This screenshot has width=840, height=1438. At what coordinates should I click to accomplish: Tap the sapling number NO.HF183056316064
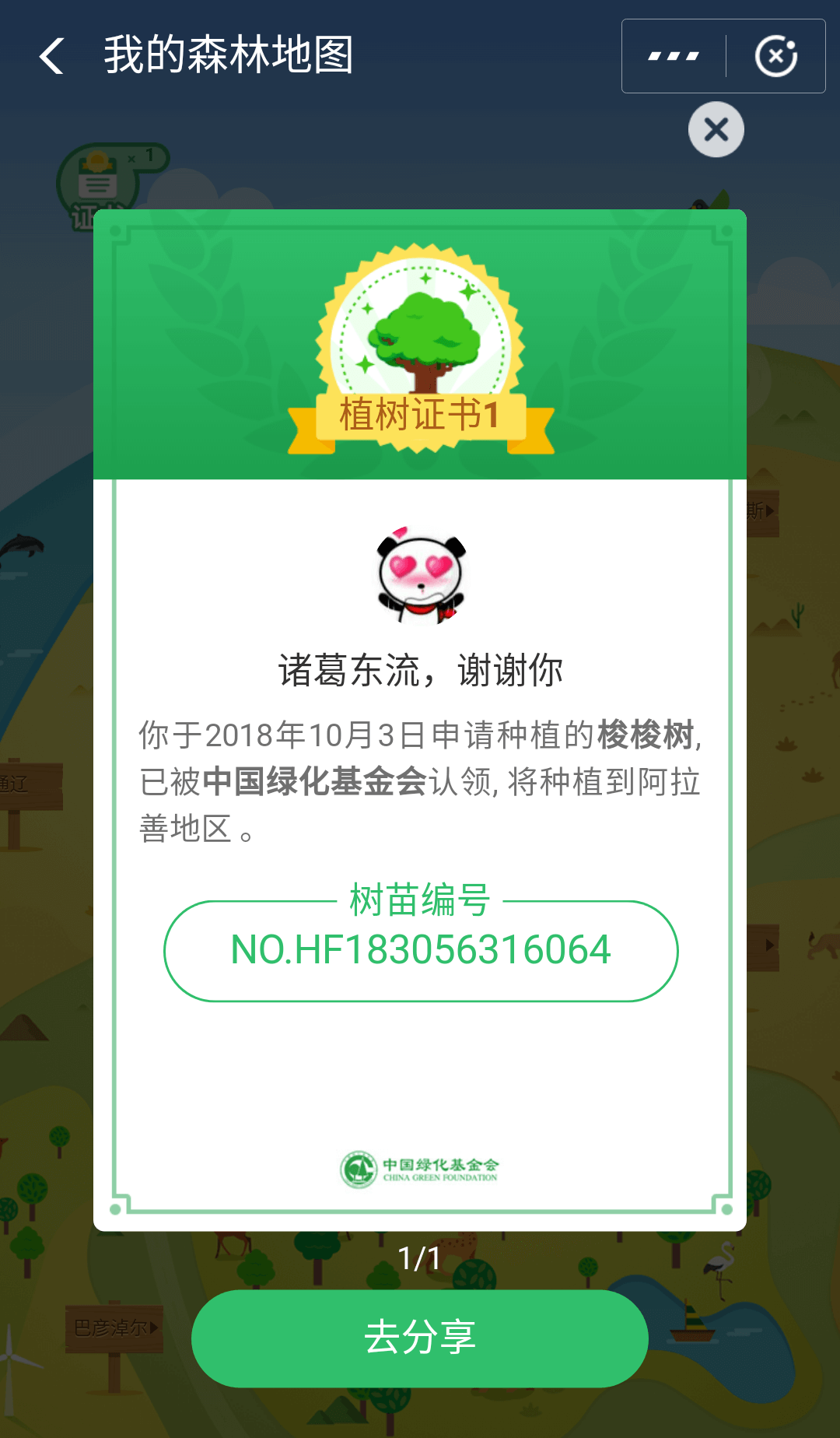click(420, 949)
